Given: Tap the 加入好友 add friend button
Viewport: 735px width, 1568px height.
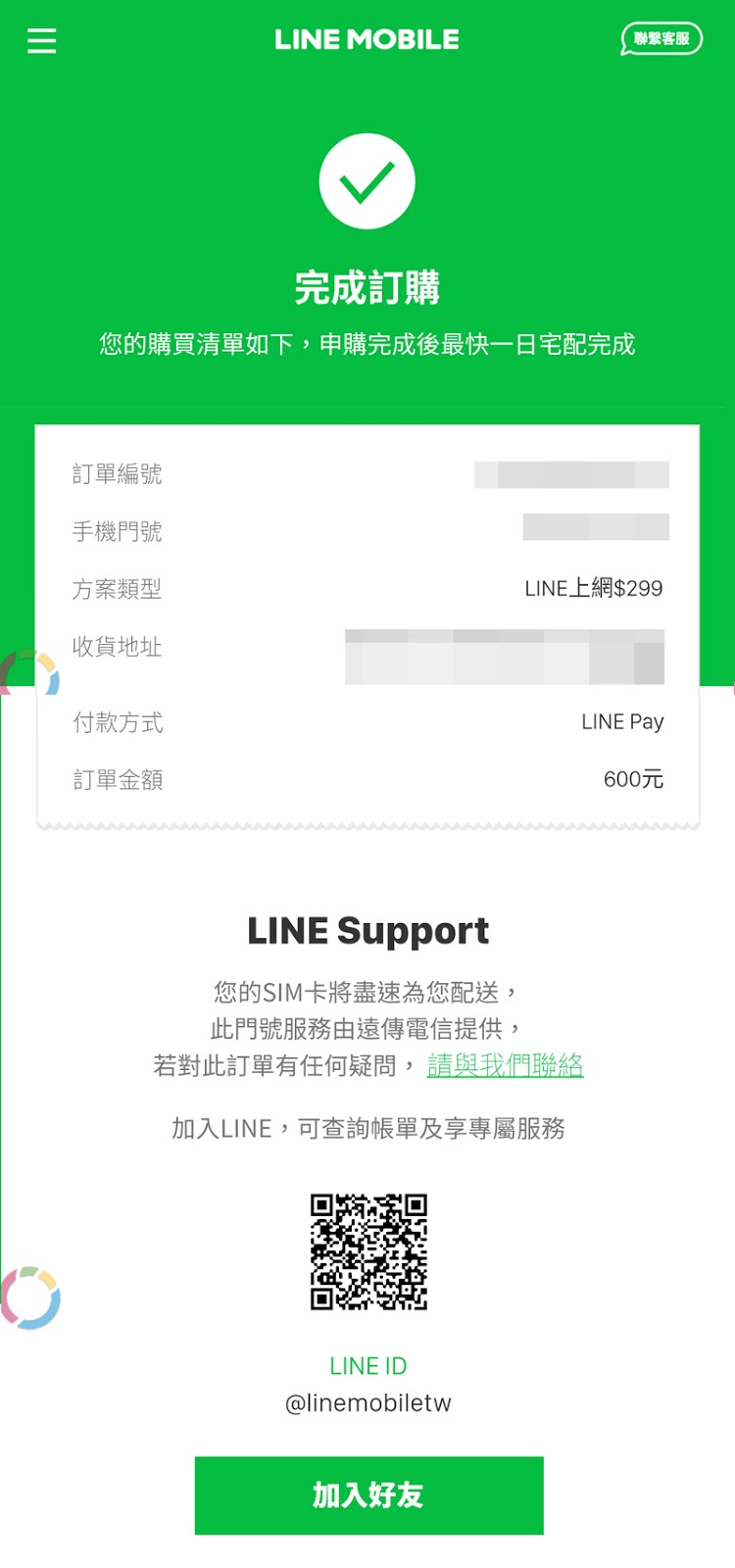Looking at the screenshot, I should coord(367,1494).
